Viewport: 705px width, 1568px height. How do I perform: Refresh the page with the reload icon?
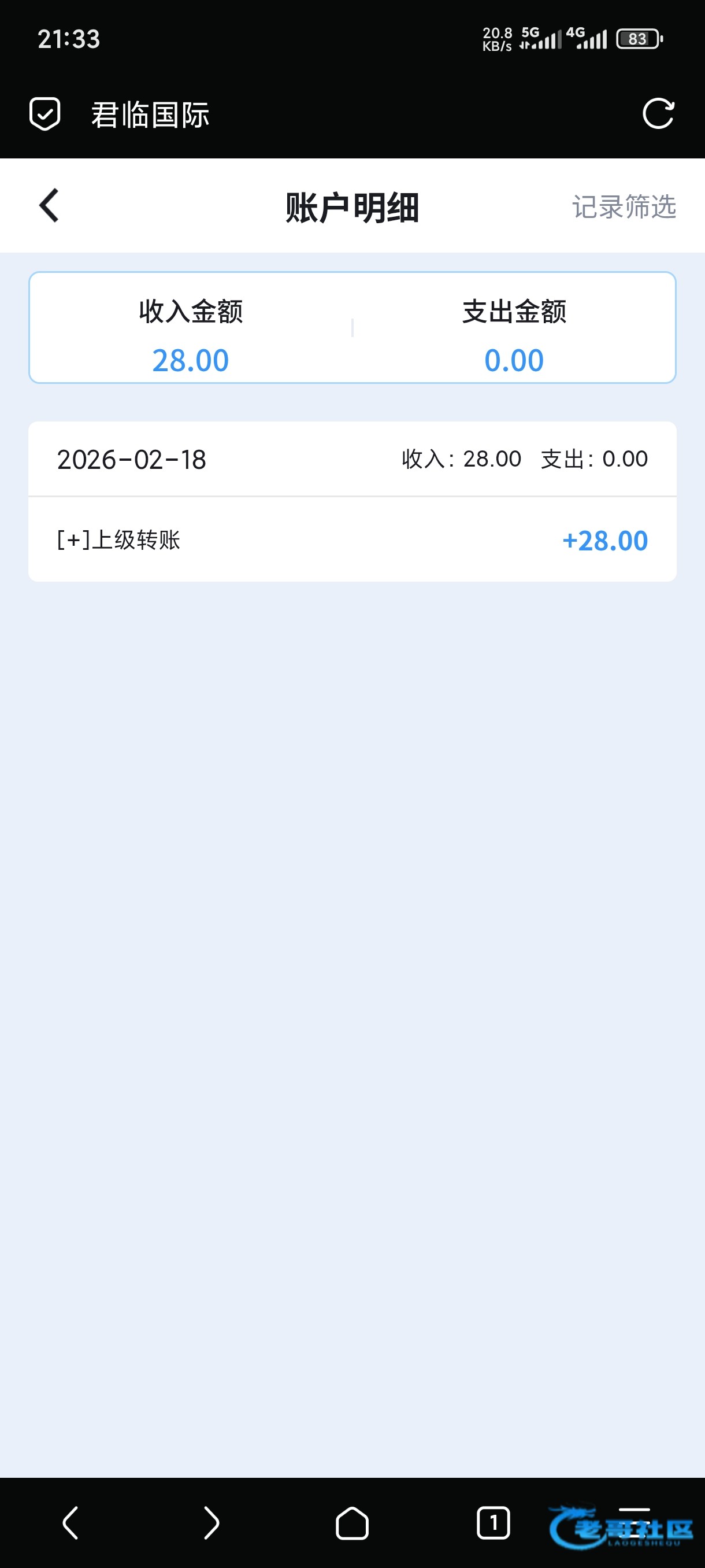(x=658, y=114)
